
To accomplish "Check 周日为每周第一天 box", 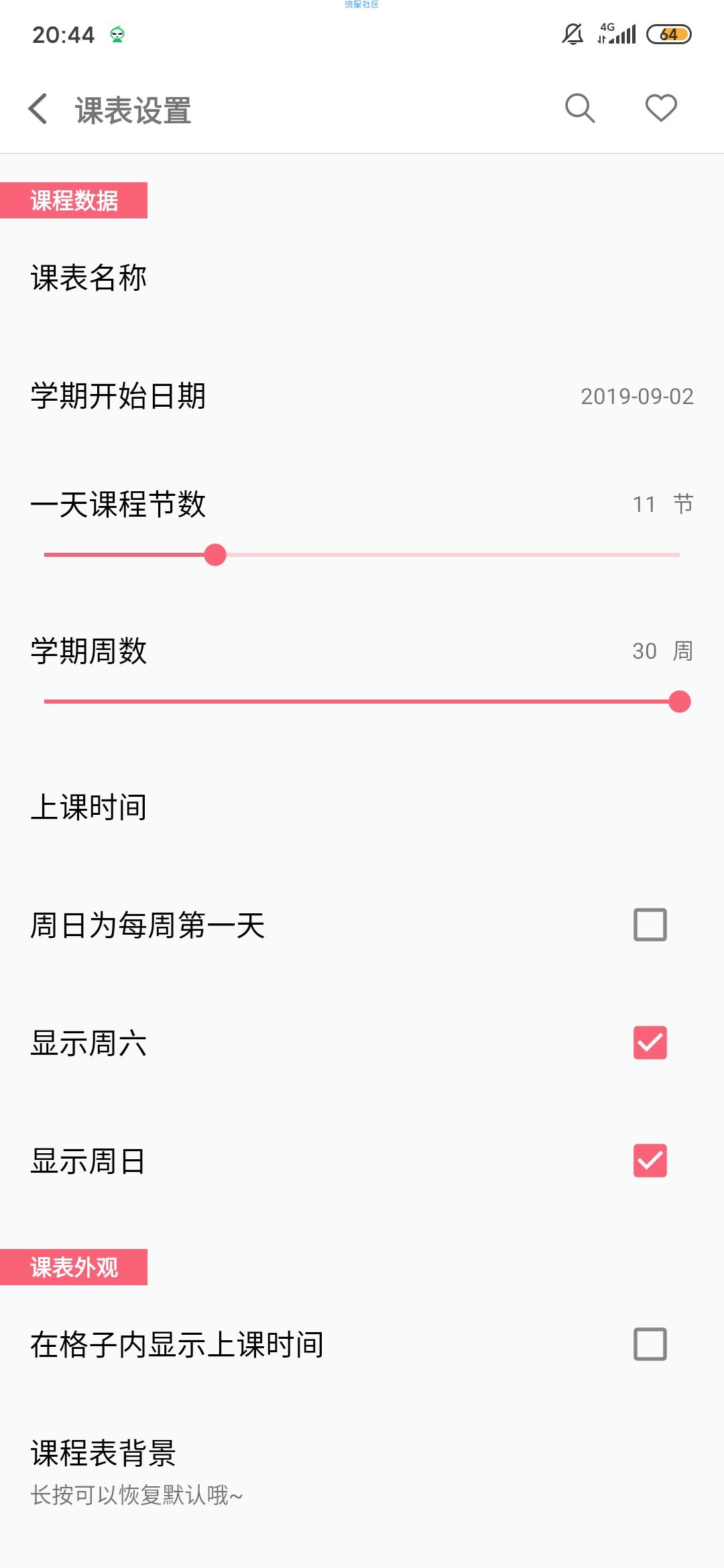I will (x=650, y=925).
